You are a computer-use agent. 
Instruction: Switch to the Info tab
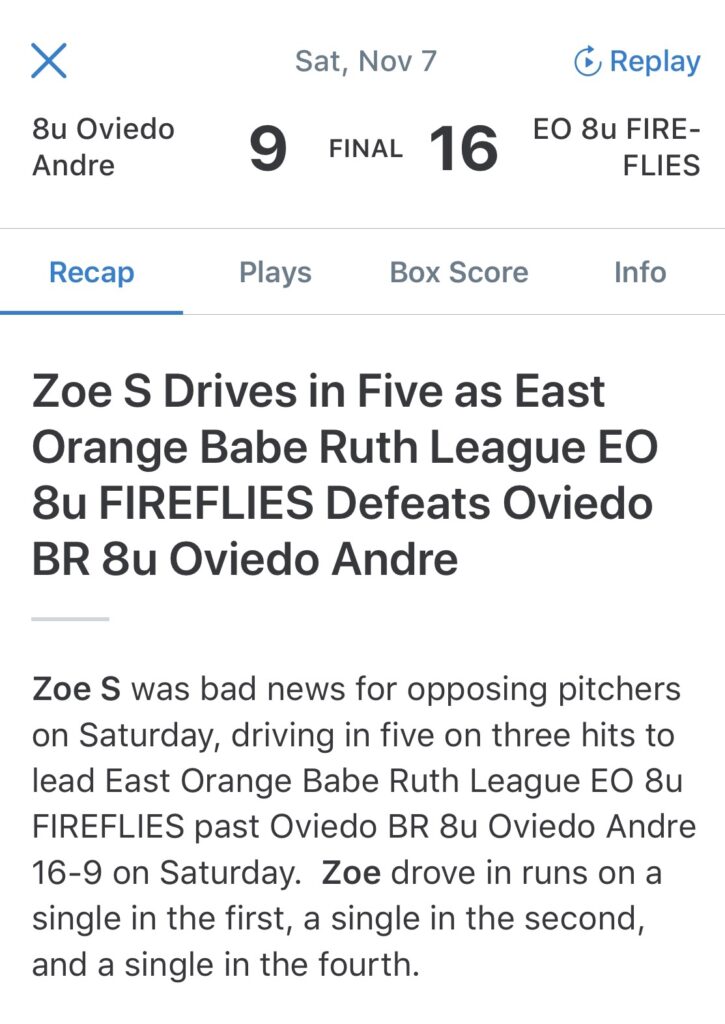tap(640, 272)
